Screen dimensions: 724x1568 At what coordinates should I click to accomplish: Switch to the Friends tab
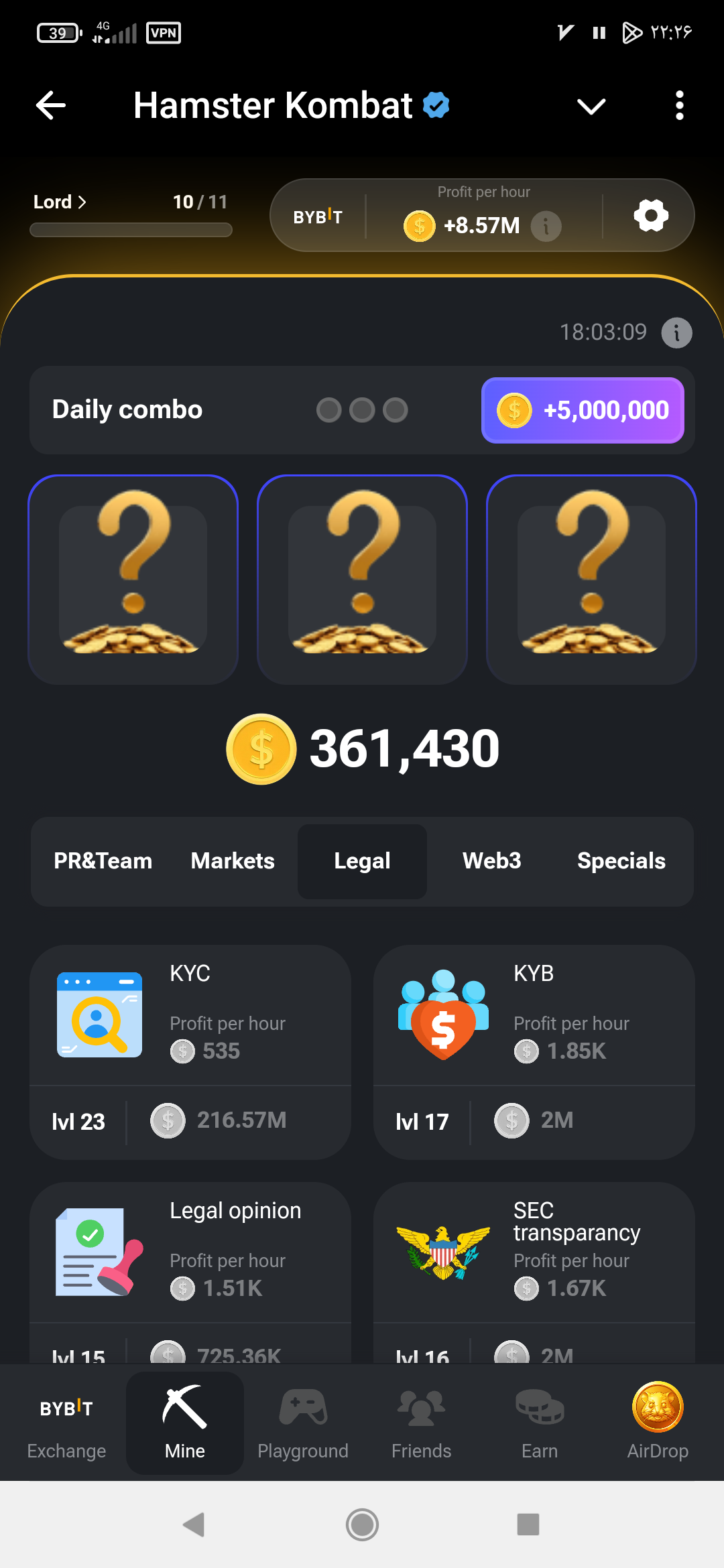(421, 1423)
